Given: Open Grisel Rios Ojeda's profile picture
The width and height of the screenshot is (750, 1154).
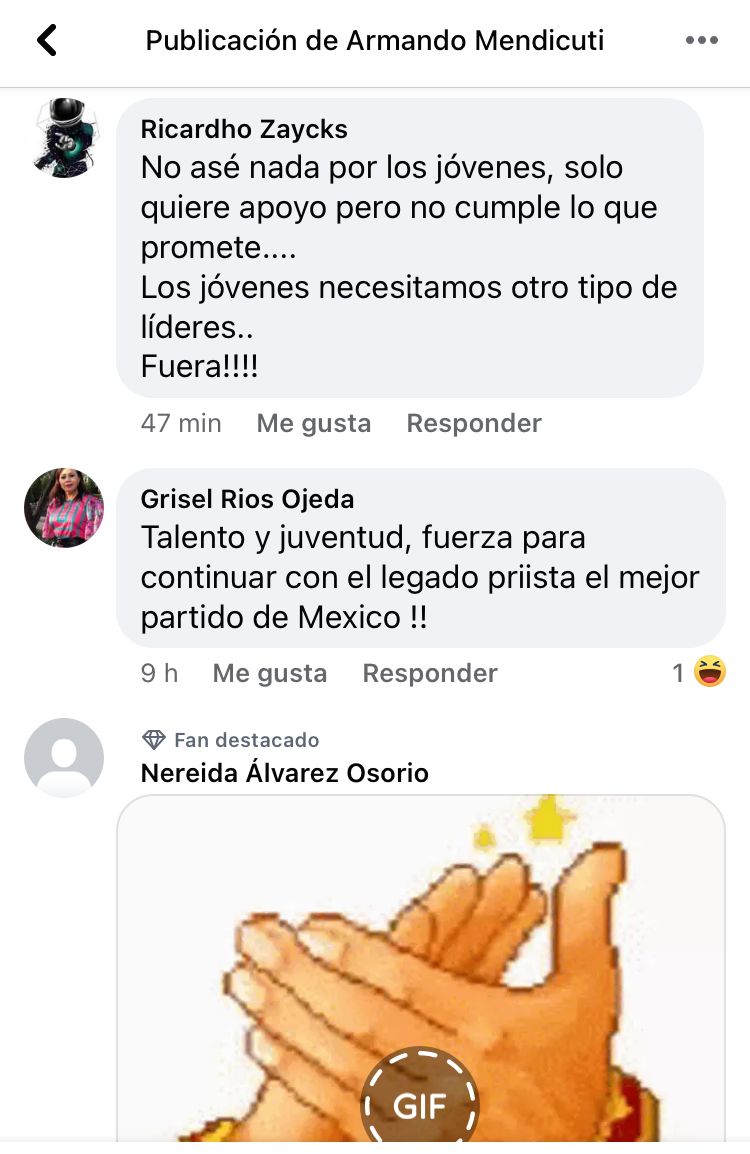Looking at the screenshot, I should [64, 508].
